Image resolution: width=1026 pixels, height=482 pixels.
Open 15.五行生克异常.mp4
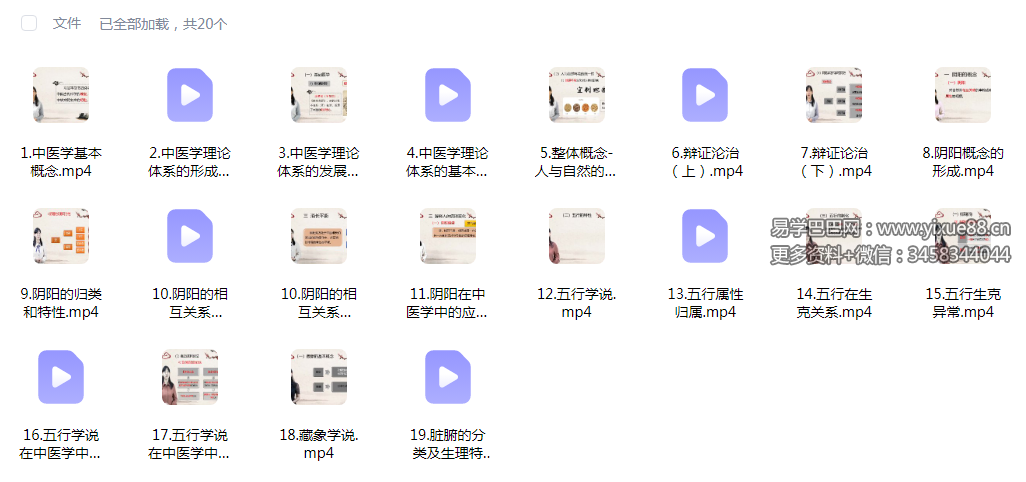point(963,236)
